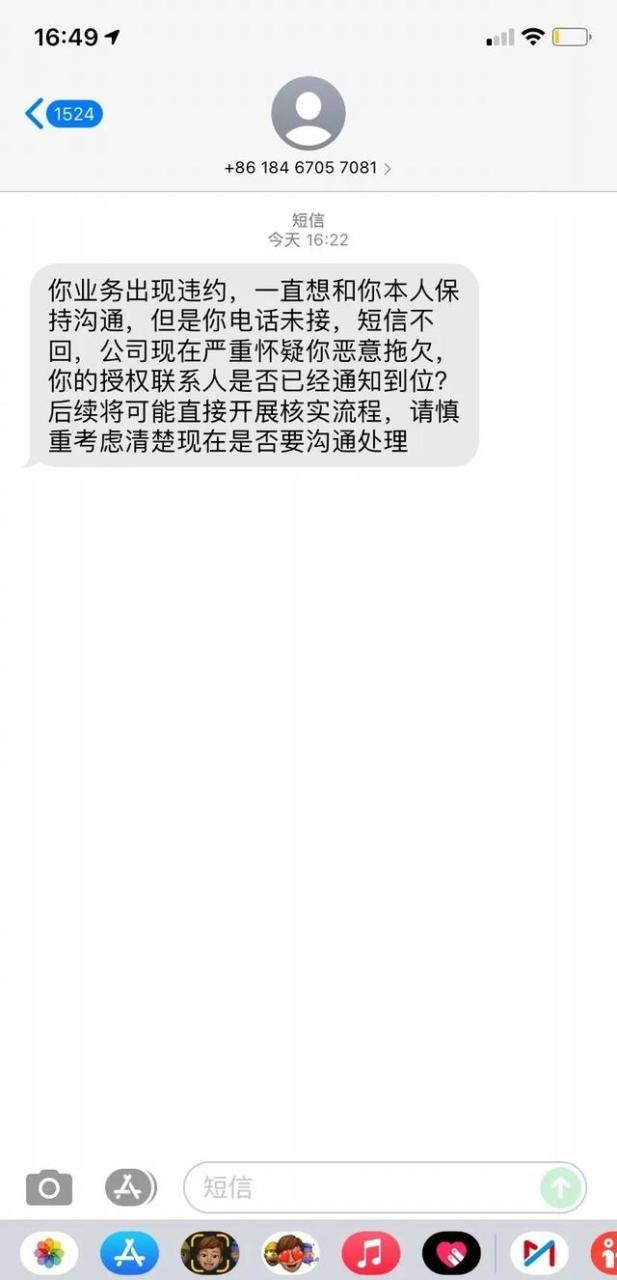Image resolution: width=617 pixels, height=1280 pixels.
Task: Send the message with the arrow button
Action: (x=561, y=1187)
